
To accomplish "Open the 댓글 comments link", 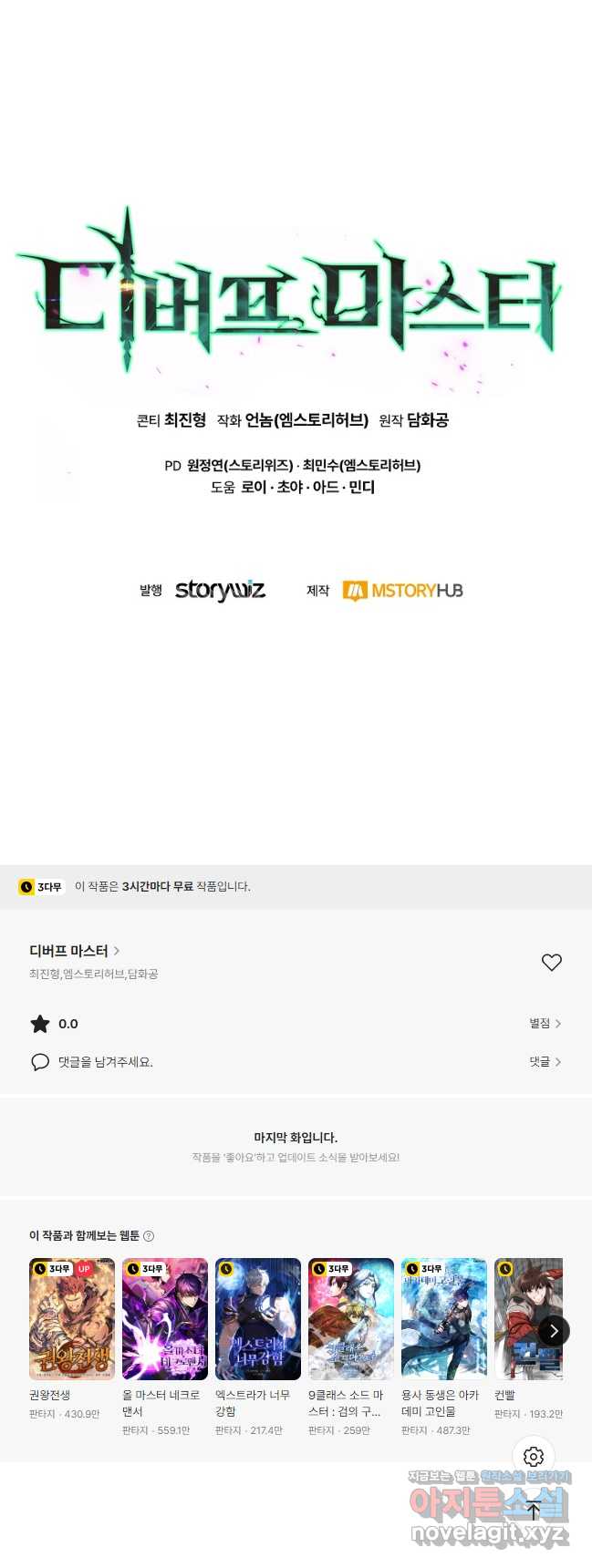I will pos(545,1062).
